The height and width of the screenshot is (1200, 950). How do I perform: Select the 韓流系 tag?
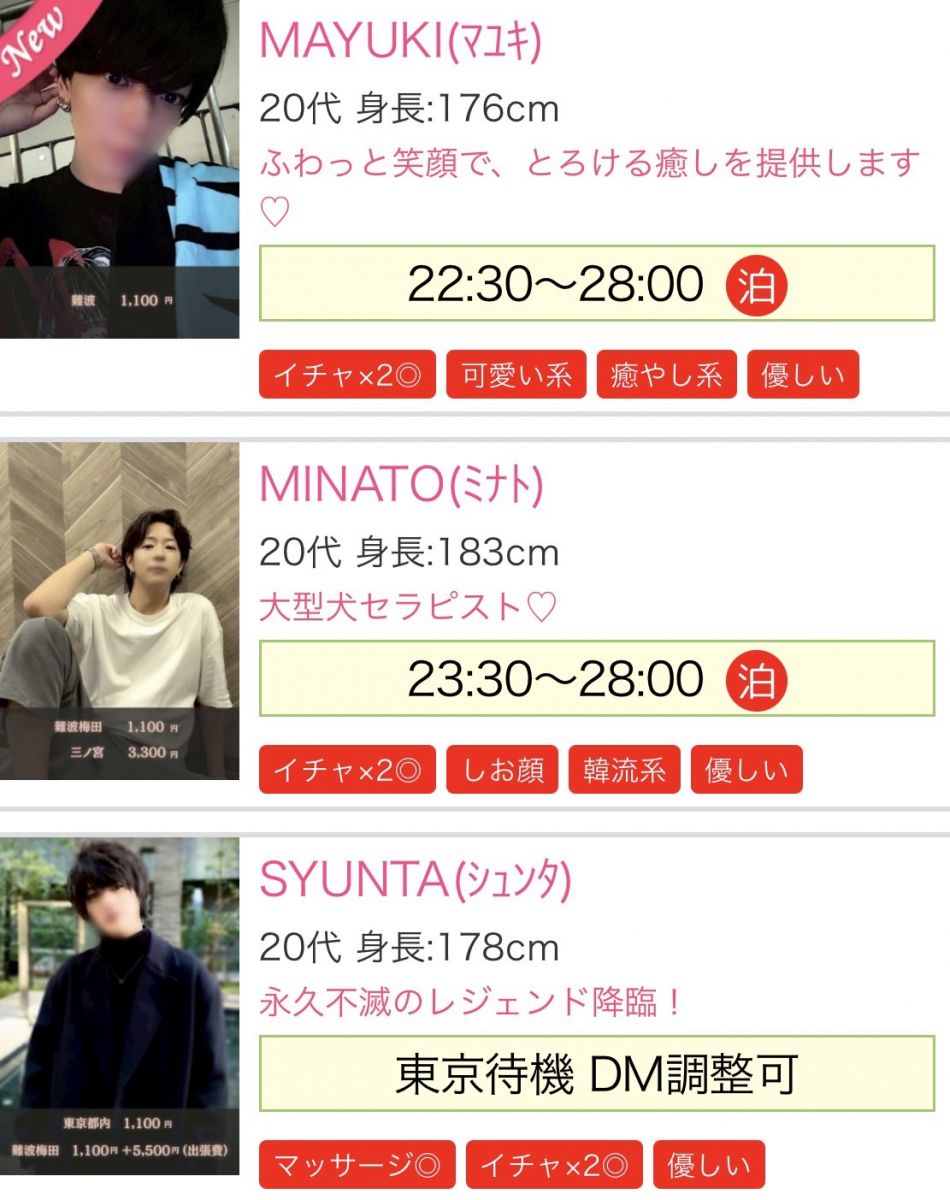pyautogui.click(x=624, y=770)
